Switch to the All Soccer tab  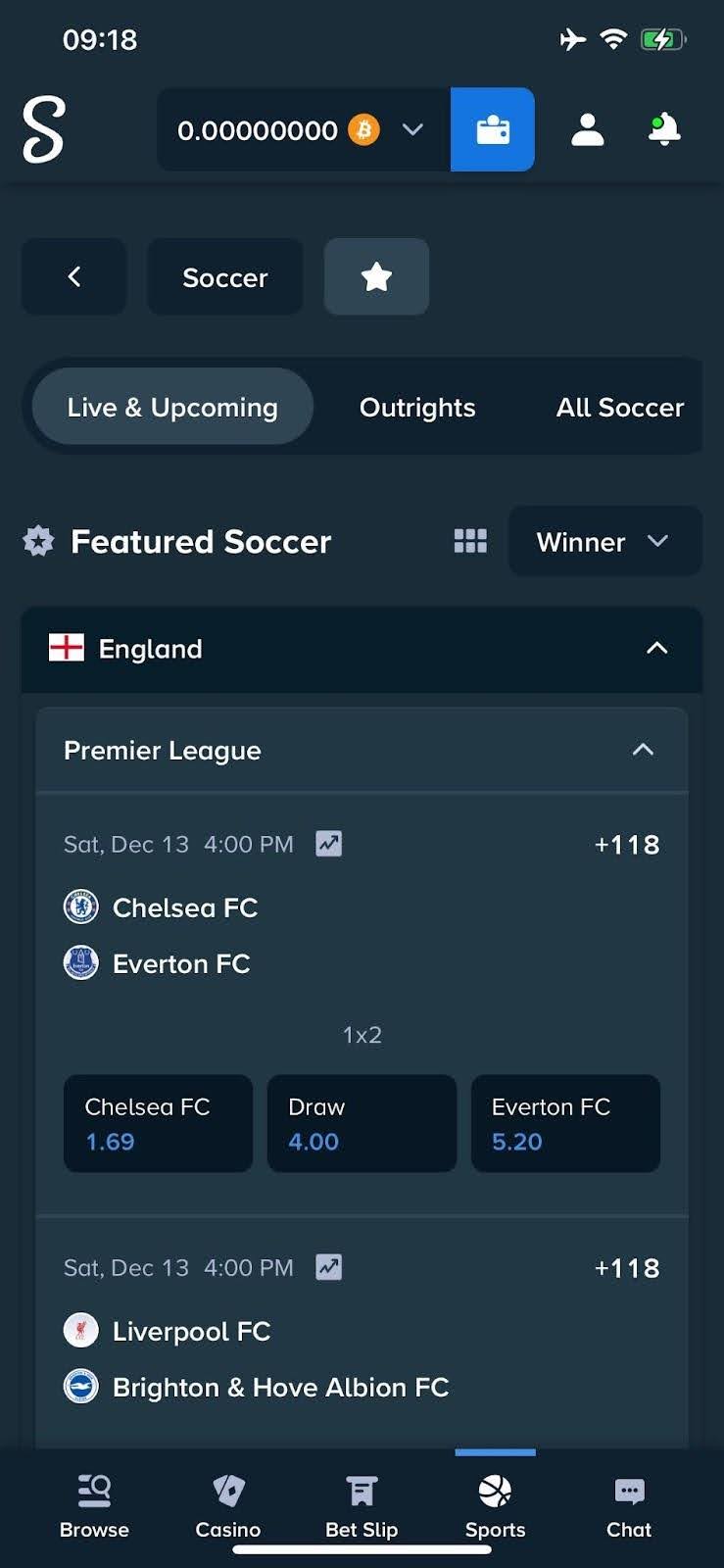click(619, 407)
